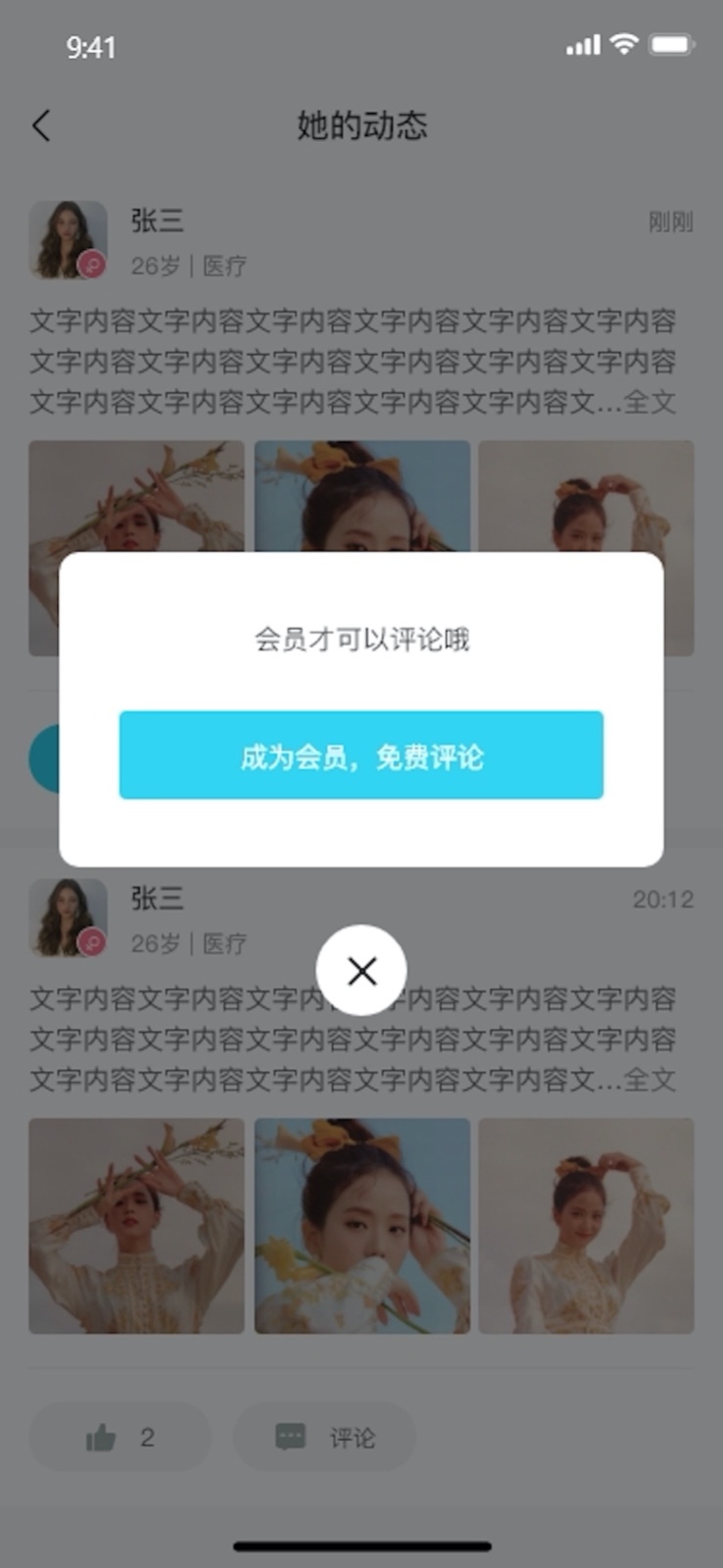Select the 她的动态 title at the top

[x=361, y=125]
